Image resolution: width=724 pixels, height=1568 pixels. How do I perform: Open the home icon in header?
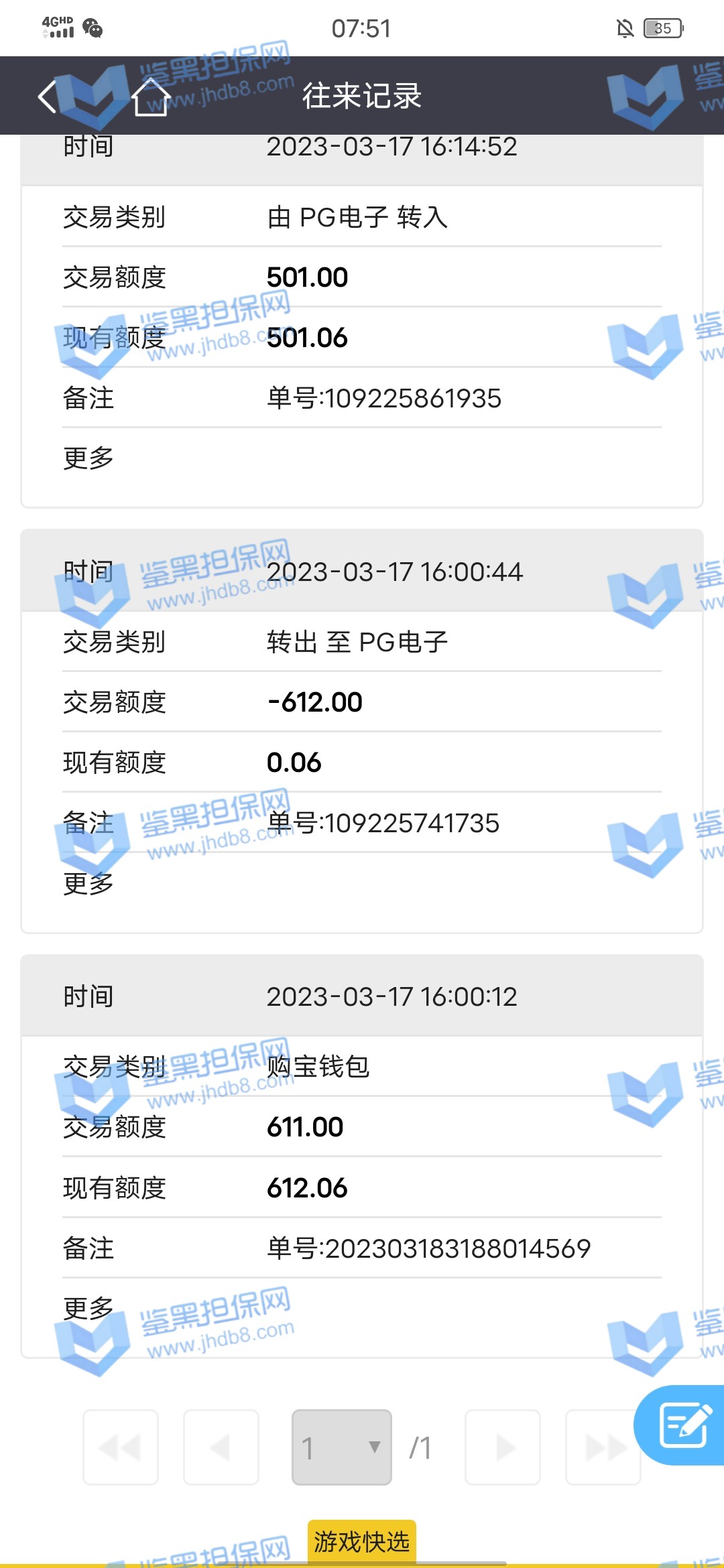pos(150,97)
